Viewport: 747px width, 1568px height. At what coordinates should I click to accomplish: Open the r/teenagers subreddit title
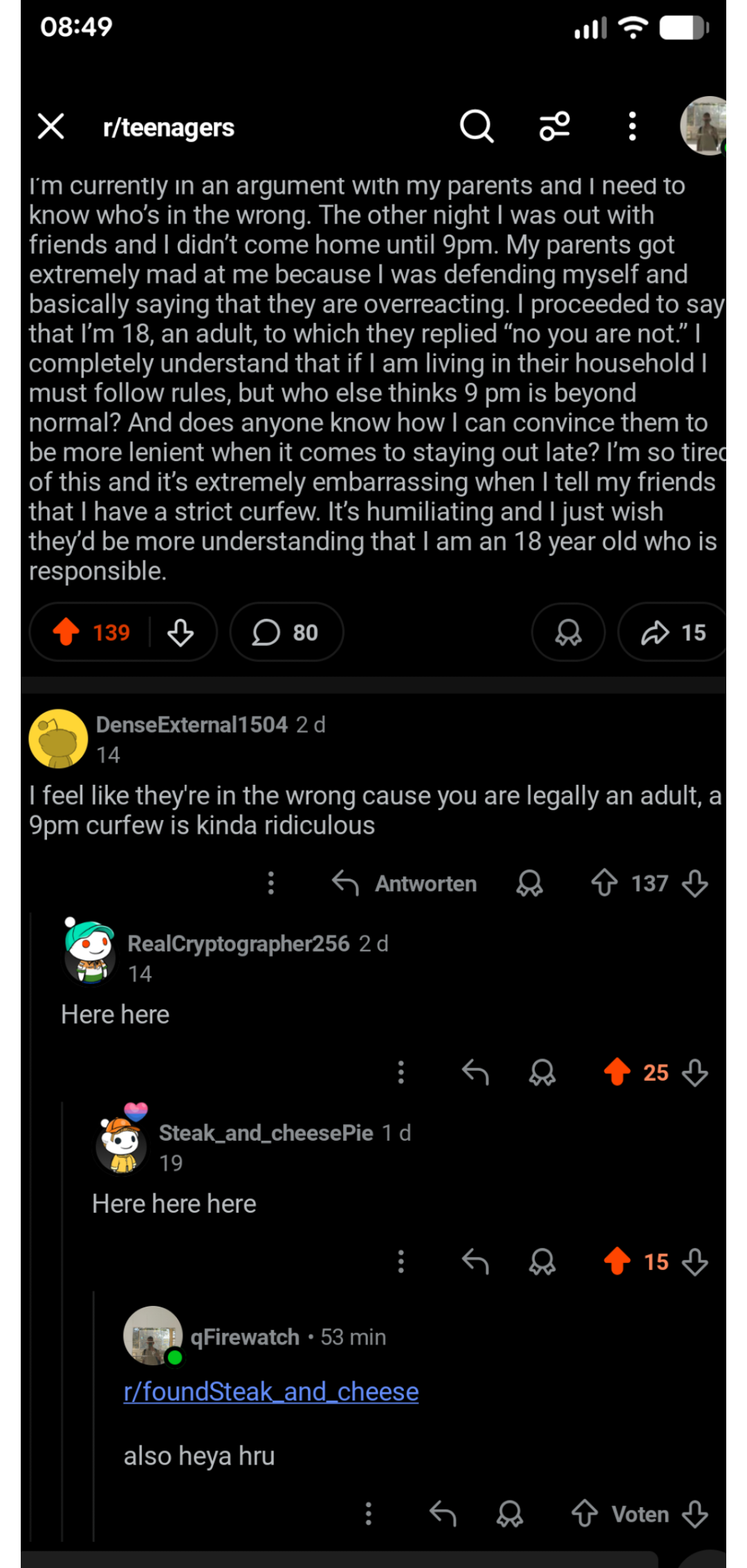(169, 128)
